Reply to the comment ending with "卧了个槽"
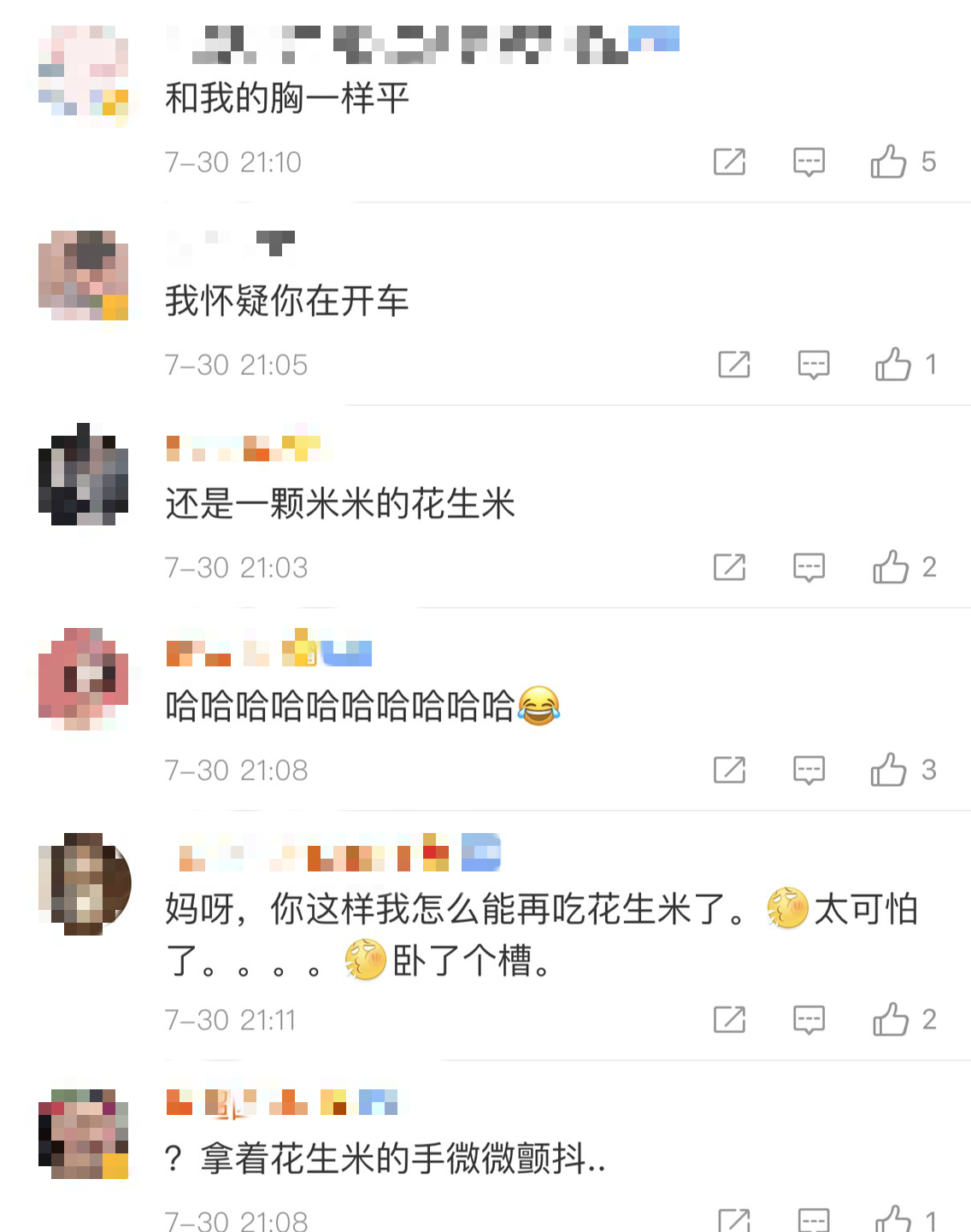971x1232 pixels. tap(809, 1019)
